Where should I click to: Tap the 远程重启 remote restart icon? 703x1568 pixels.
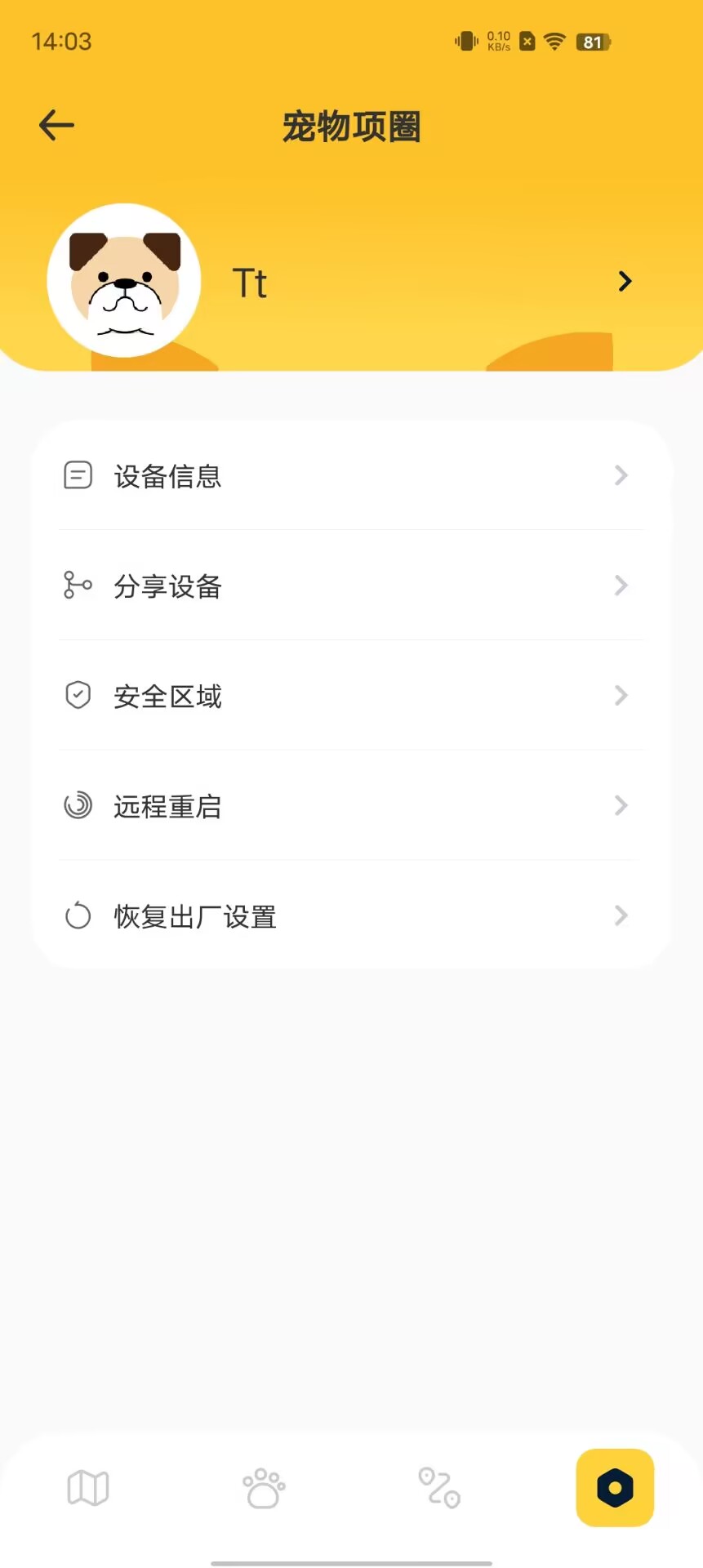tap(78, 805)
